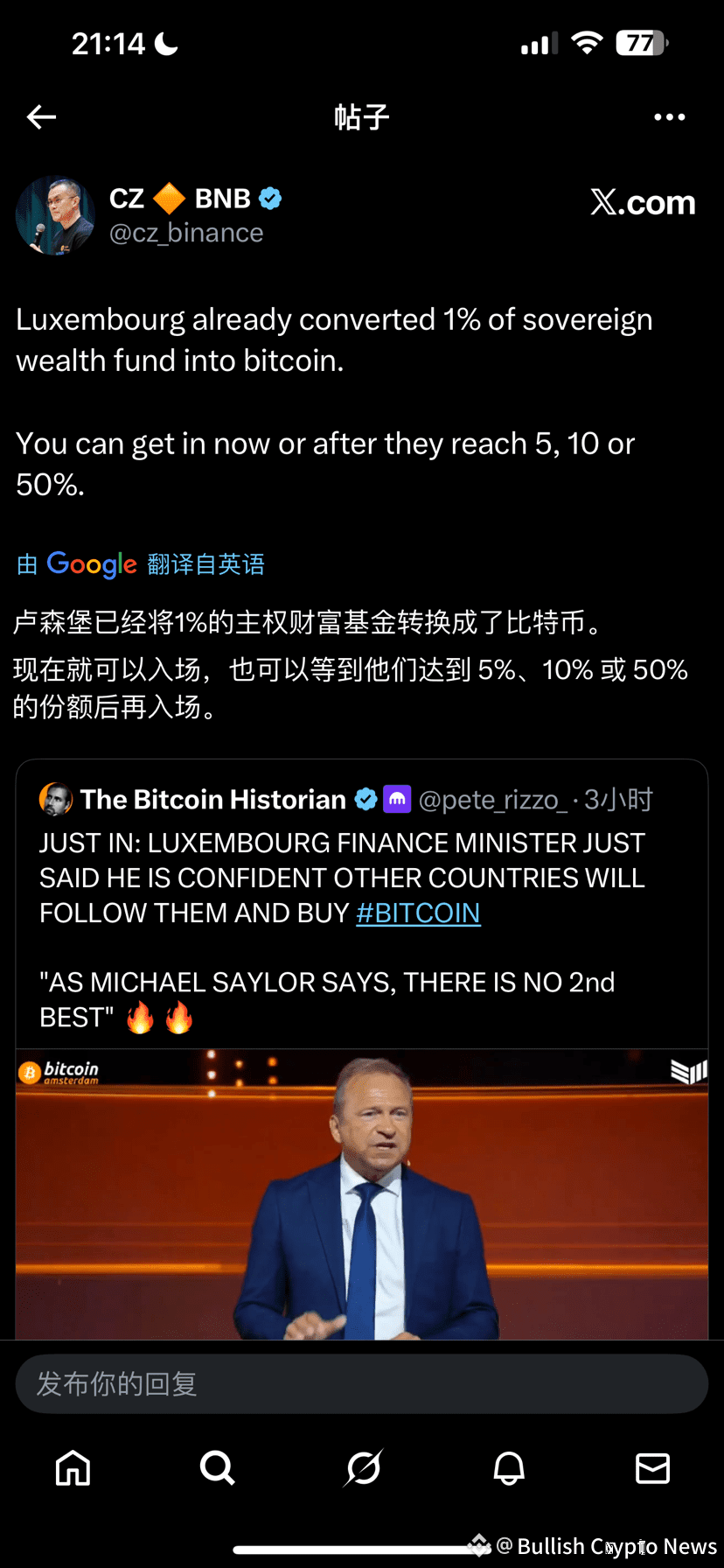This screenshot has width=724, height=1568.
Task: Open the Notifications bell
Action: click(507, 1469)
